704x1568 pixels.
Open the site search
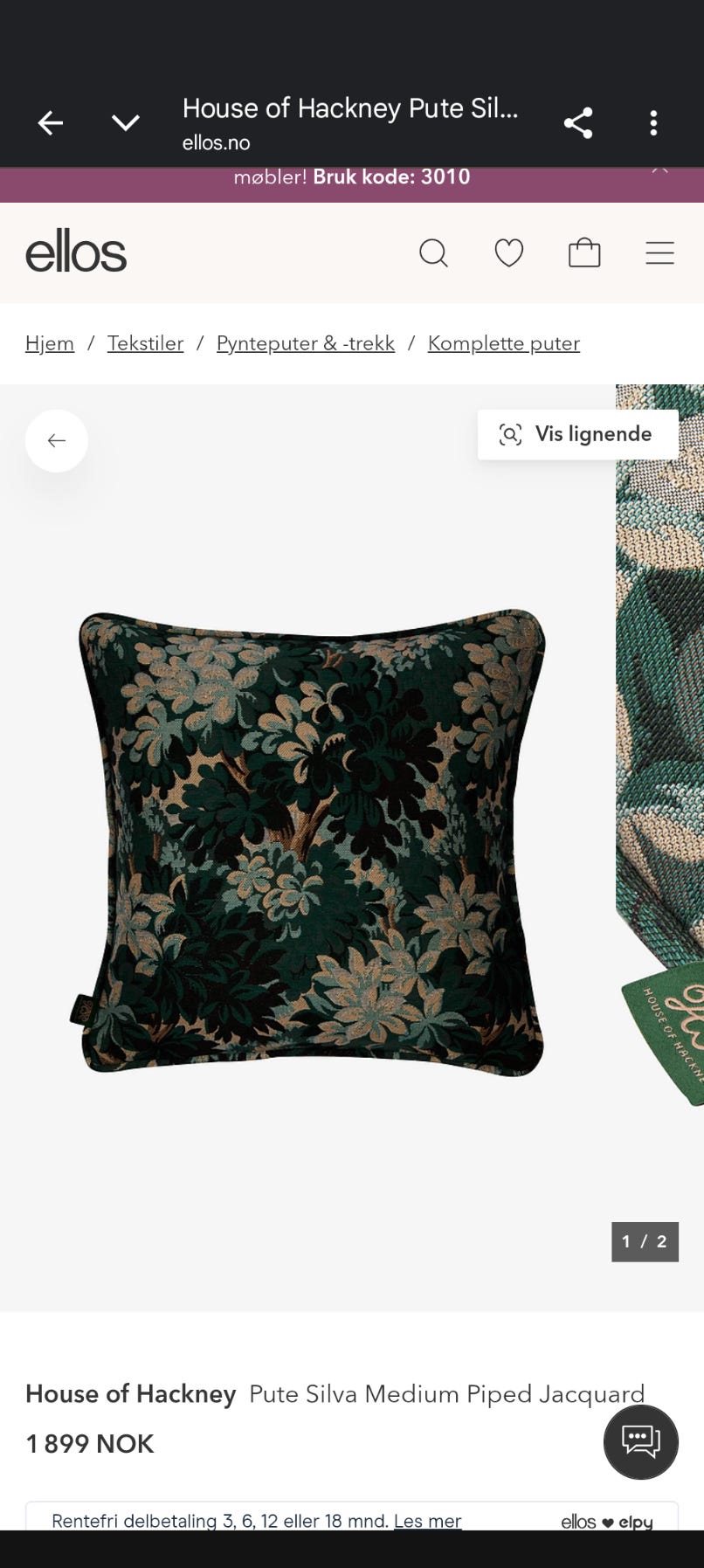point(433,253)
